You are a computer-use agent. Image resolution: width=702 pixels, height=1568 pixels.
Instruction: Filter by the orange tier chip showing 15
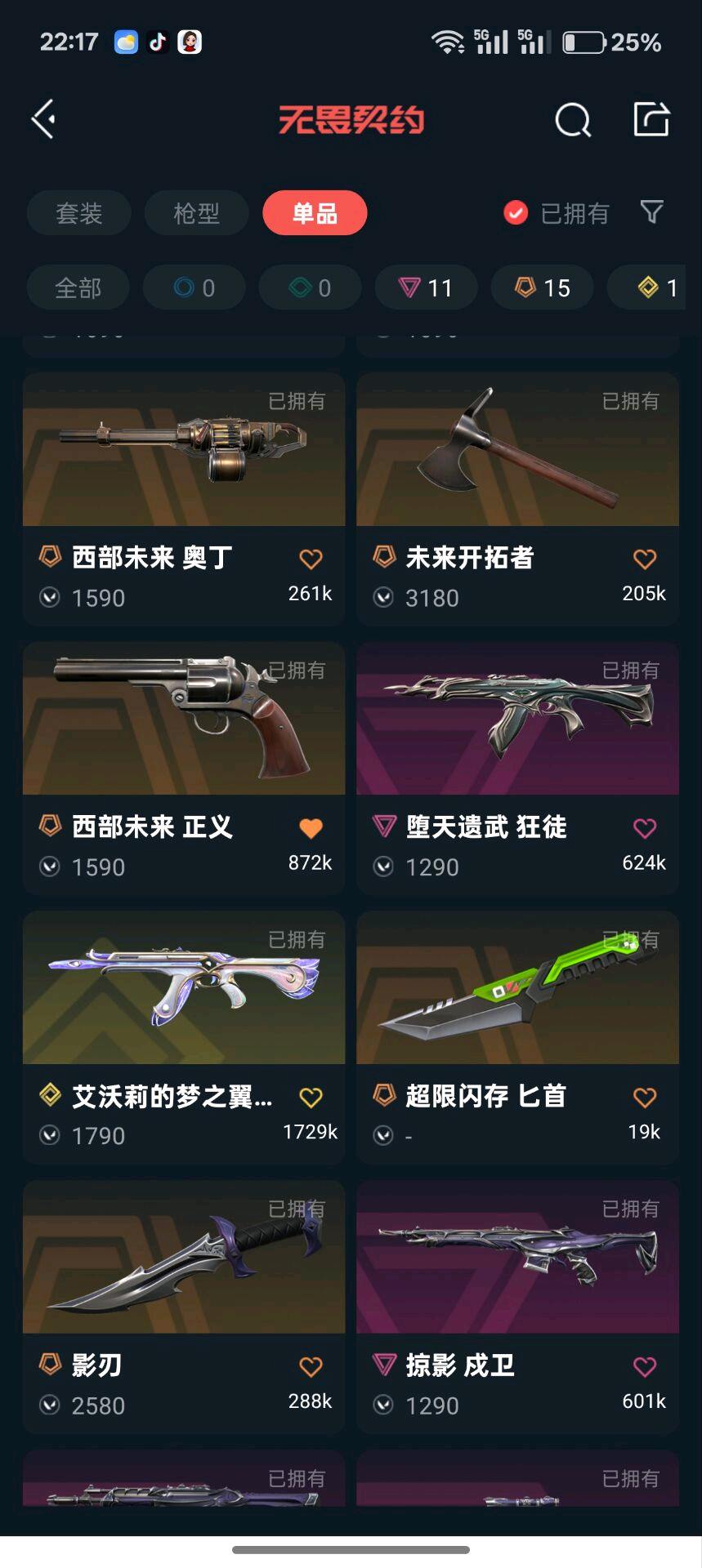542,287
